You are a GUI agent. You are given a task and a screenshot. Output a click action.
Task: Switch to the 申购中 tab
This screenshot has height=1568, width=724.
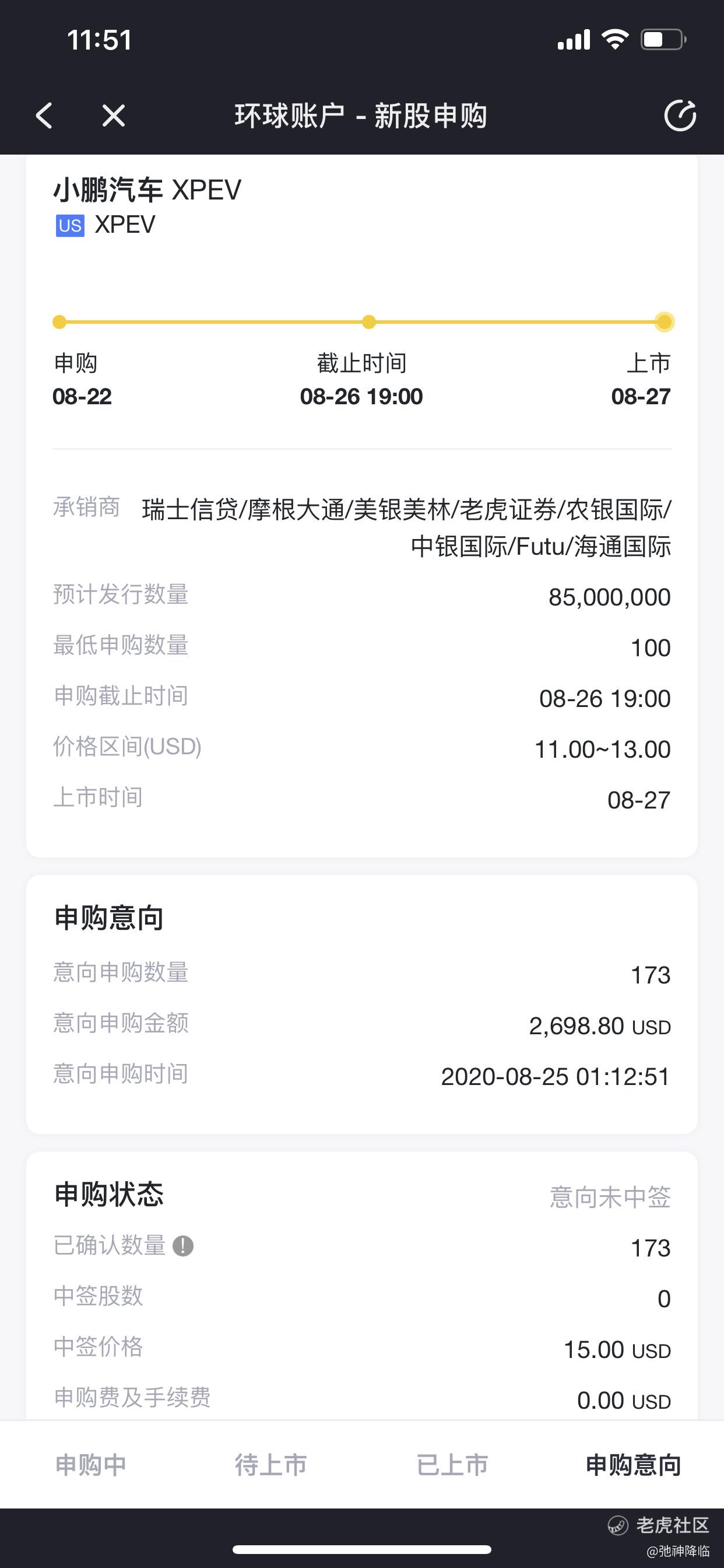(91, 1465)
